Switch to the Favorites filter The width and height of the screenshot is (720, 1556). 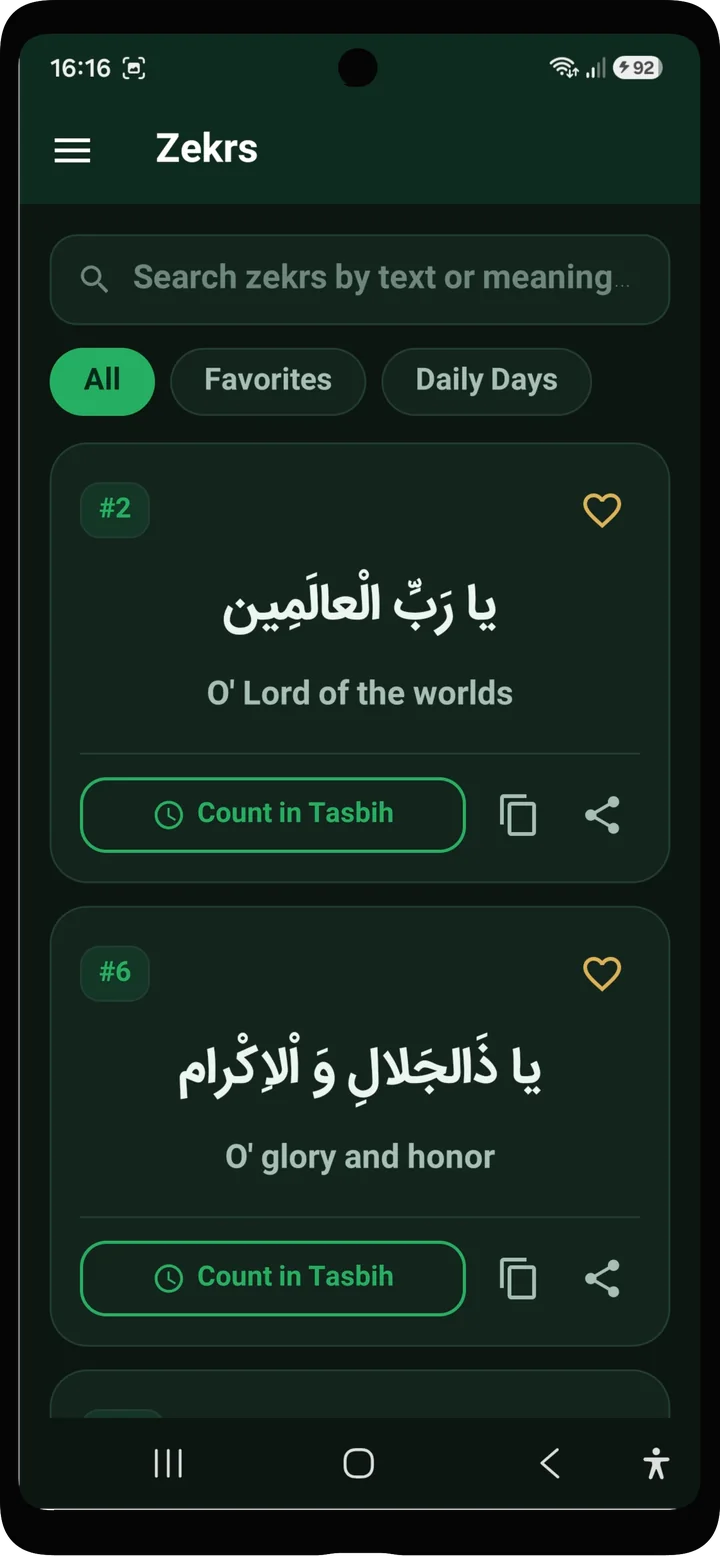coord(268,381)
